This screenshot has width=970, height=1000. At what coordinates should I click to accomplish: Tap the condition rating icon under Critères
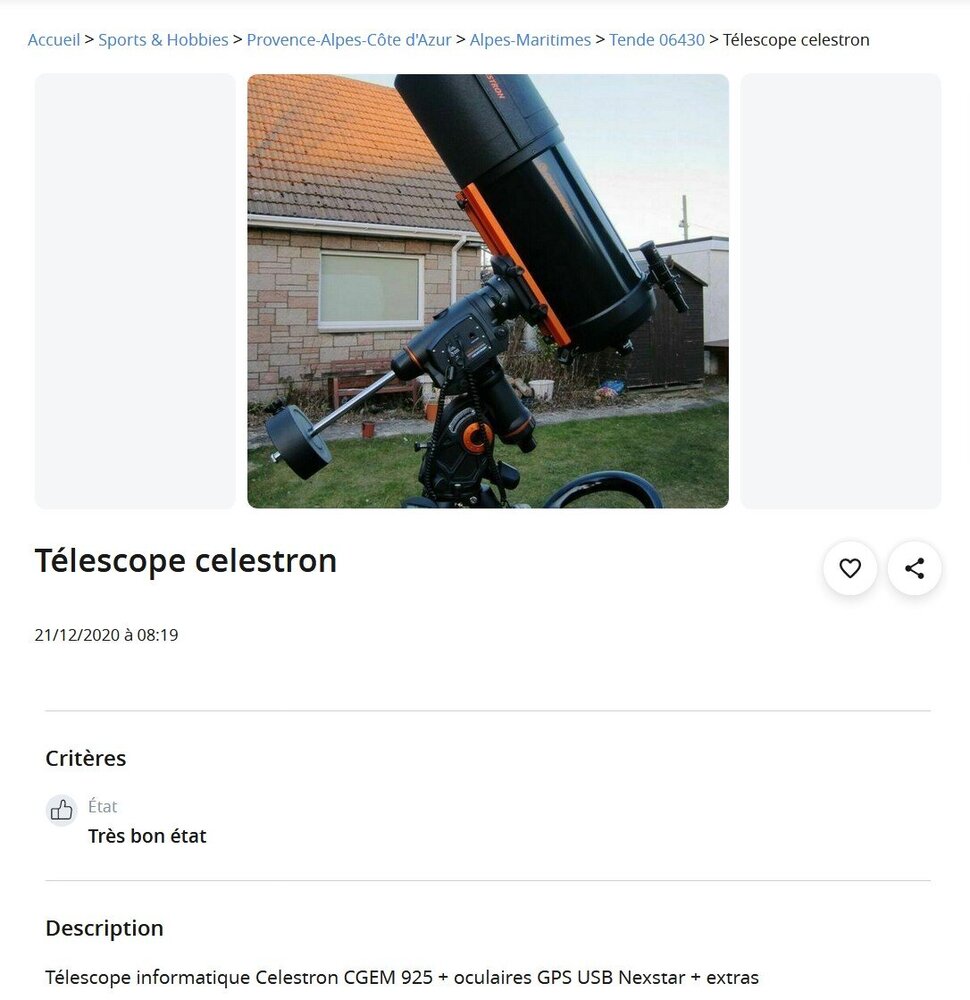click(61, 810)
